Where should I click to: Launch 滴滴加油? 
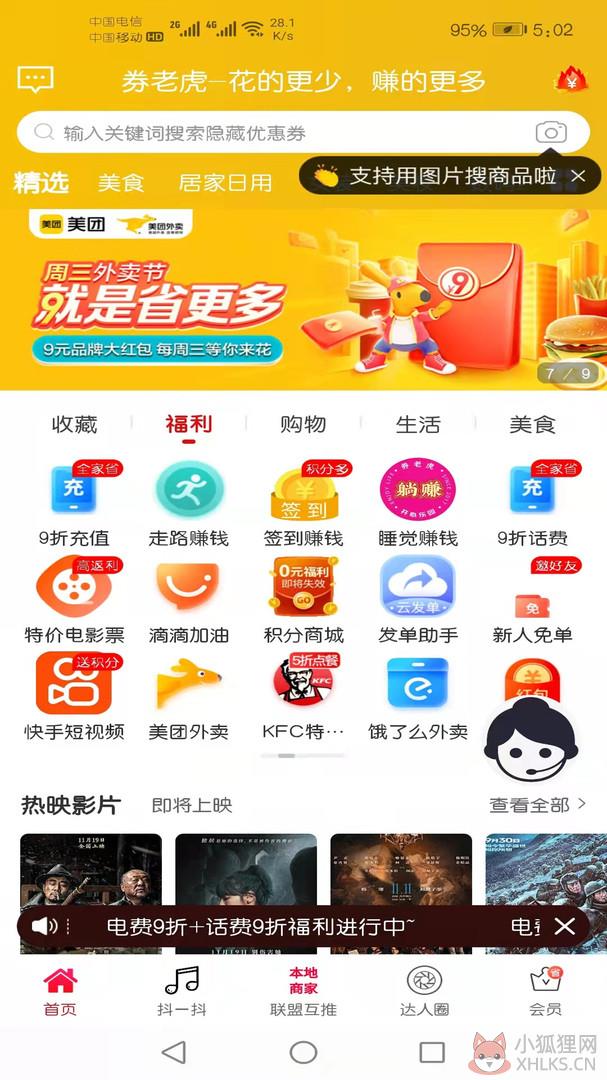[189, 599]
